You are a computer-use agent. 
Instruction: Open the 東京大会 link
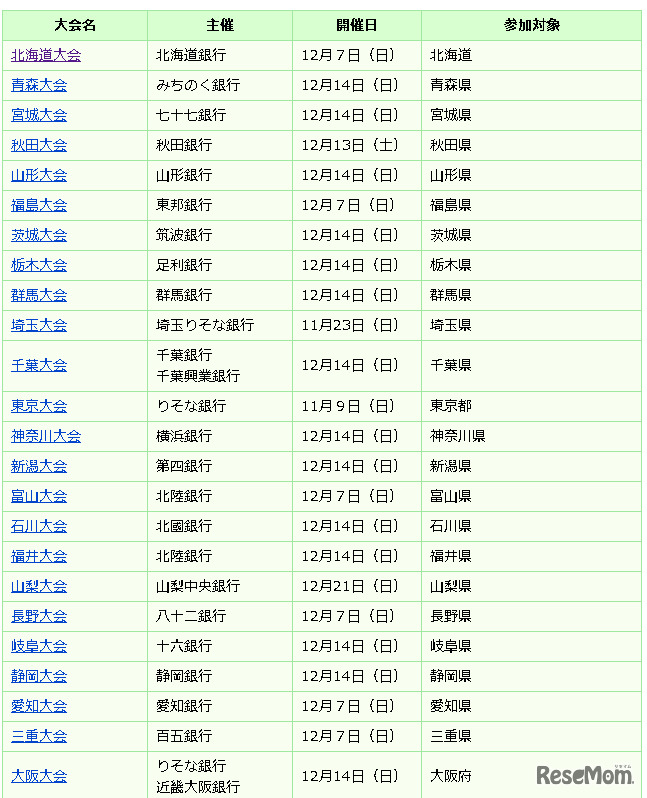[x=39, y=406]
